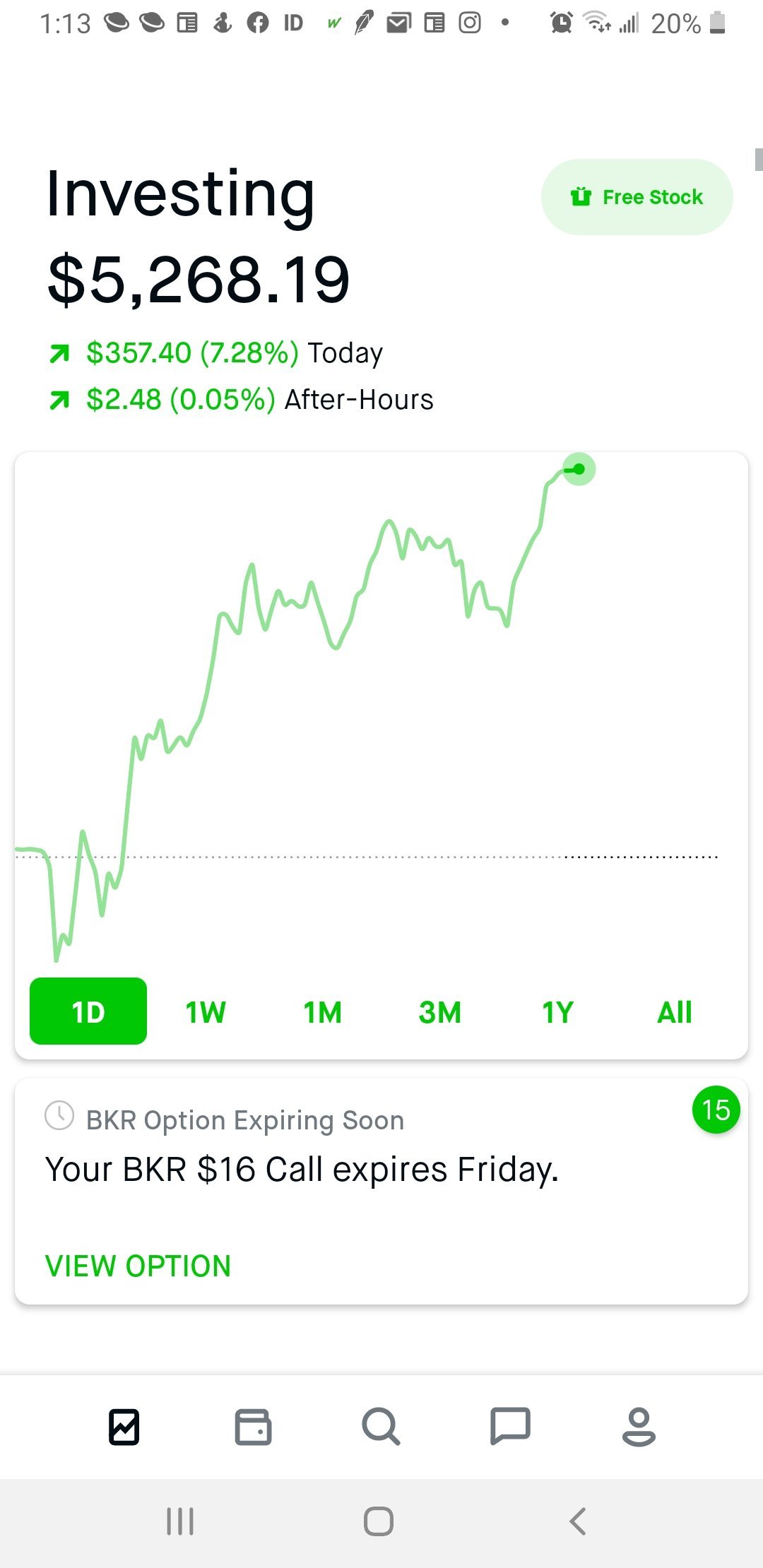The height and width of the screenshot is (1568, 763).
Task: Switch chart to 1M range
Action: pos(323,1012)
